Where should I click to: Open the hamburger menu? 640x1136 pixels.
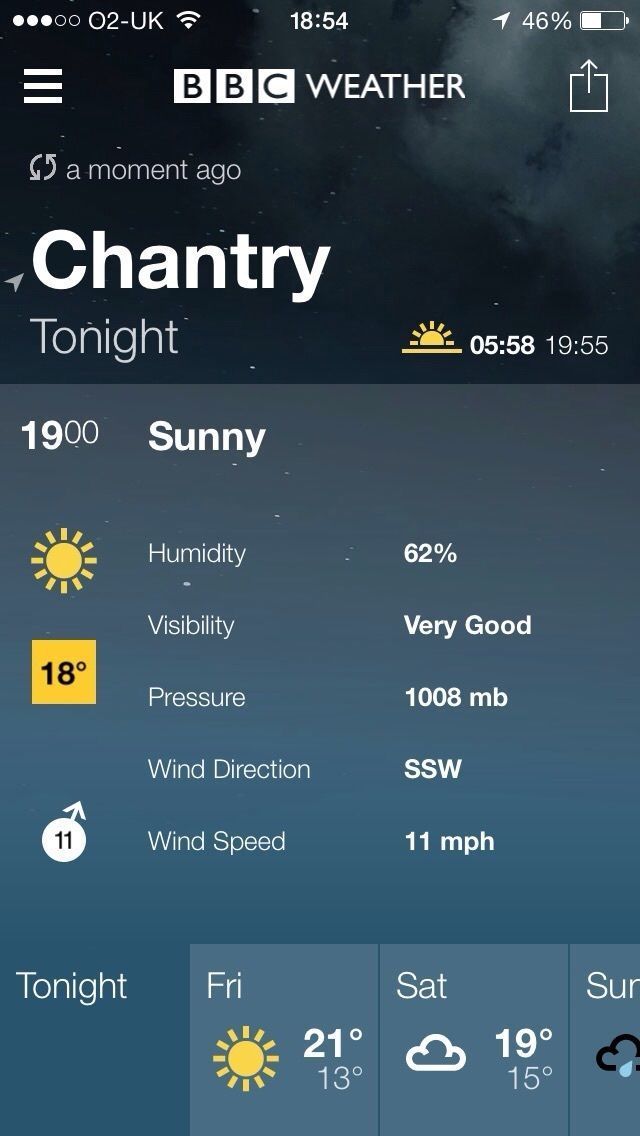coord(43,86)
